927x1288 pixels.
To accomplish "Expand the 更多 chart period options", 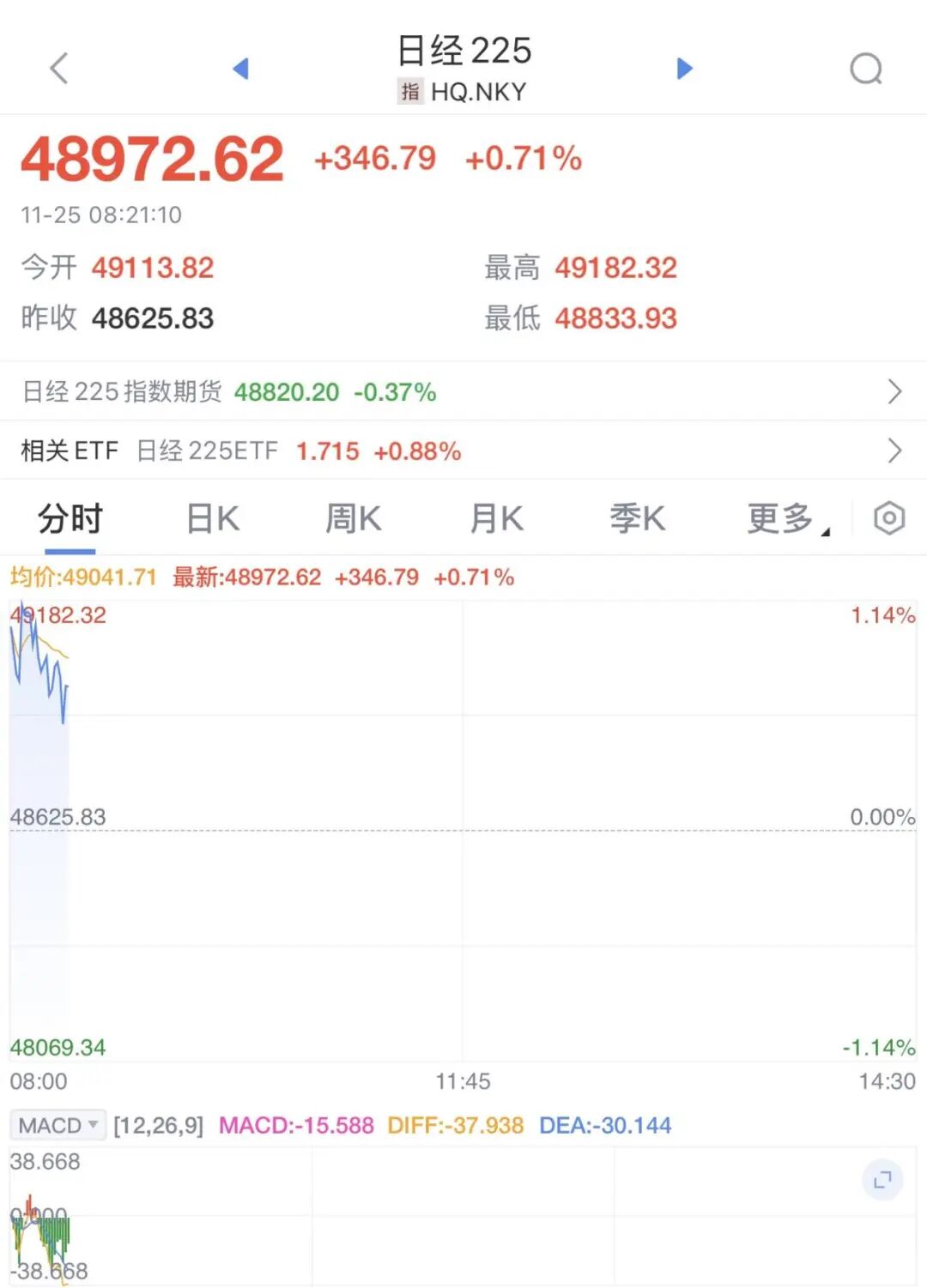I will click(785, 519).
